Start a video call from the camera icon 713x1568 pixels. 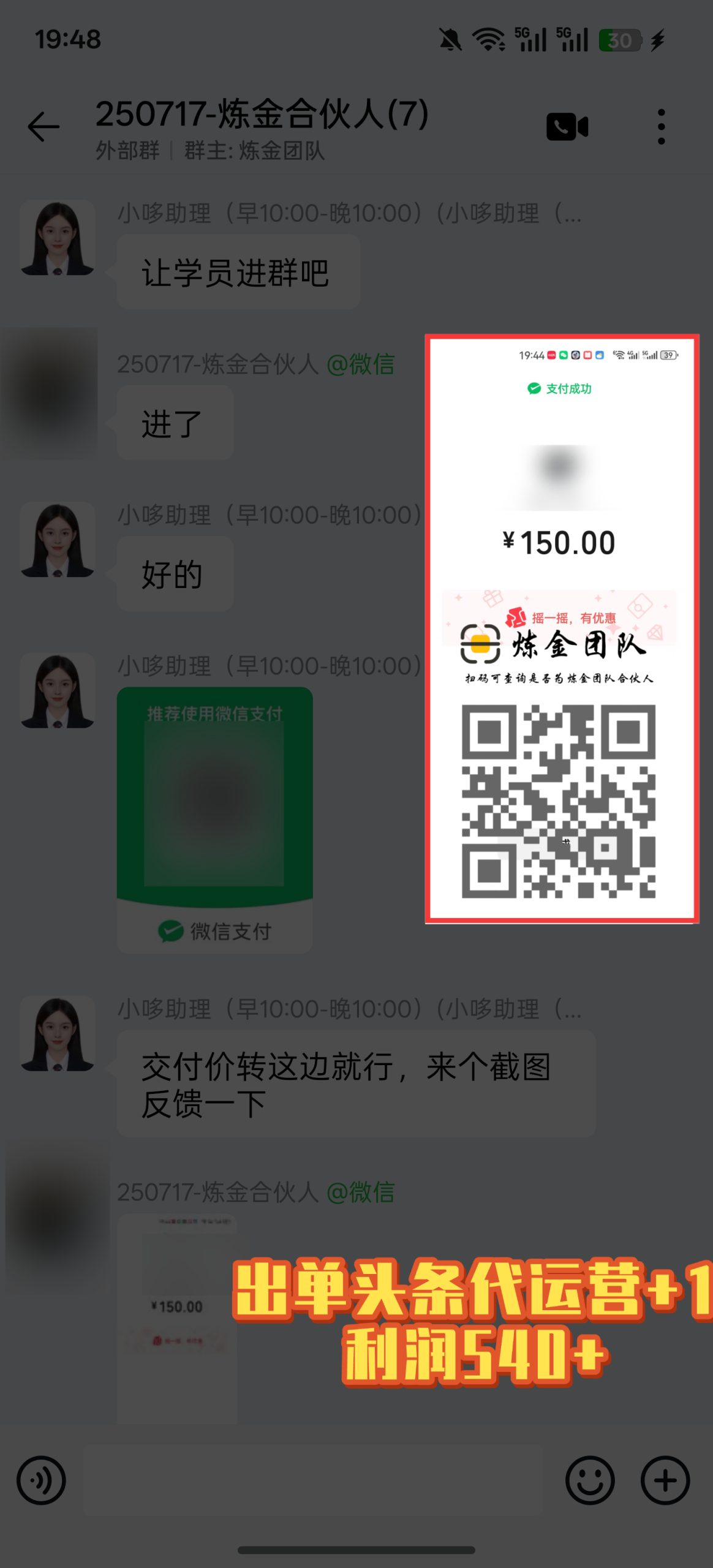pos(565,126)
